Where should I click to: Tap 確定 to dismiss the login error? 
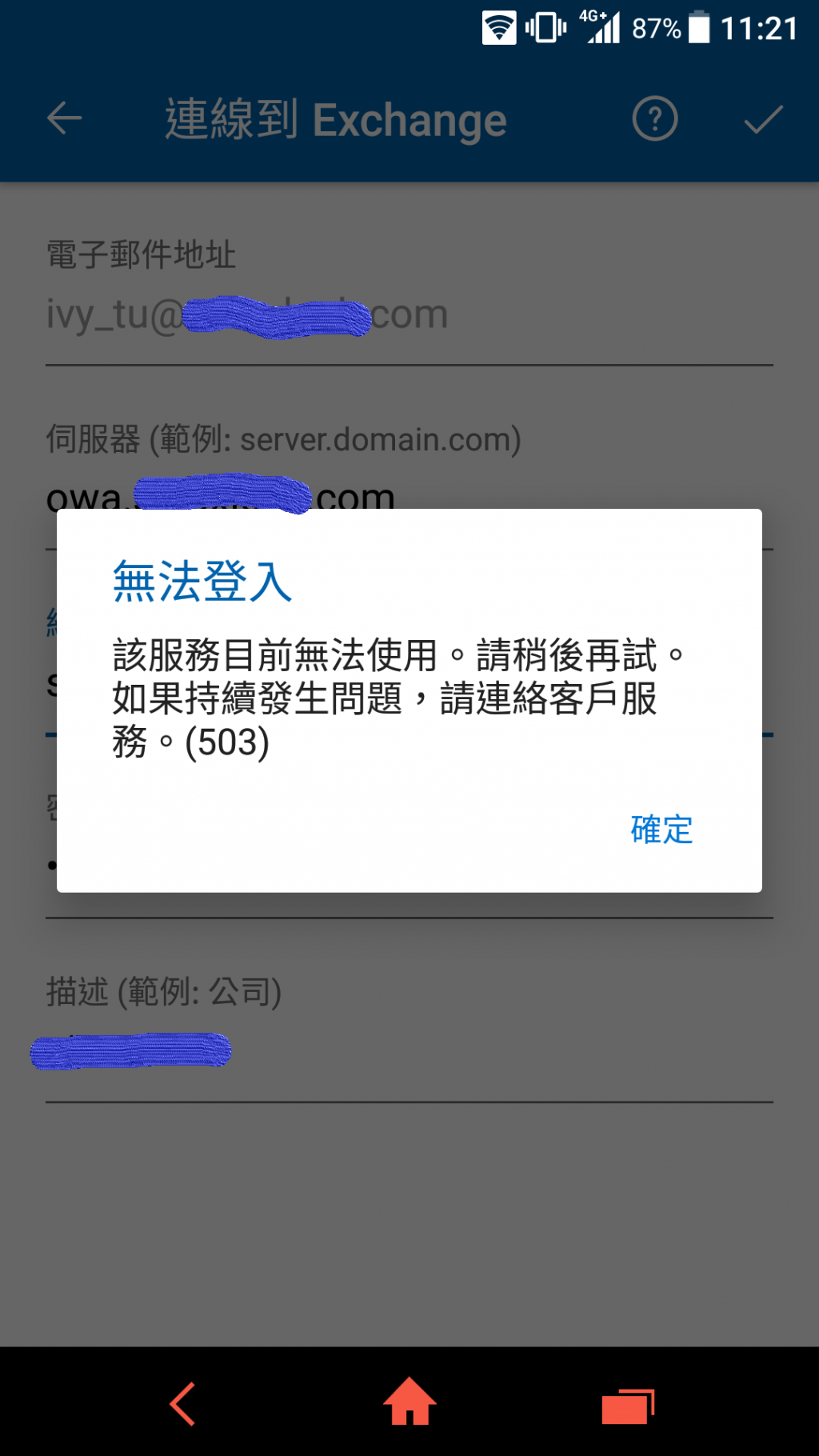click(x=661, y=830)
